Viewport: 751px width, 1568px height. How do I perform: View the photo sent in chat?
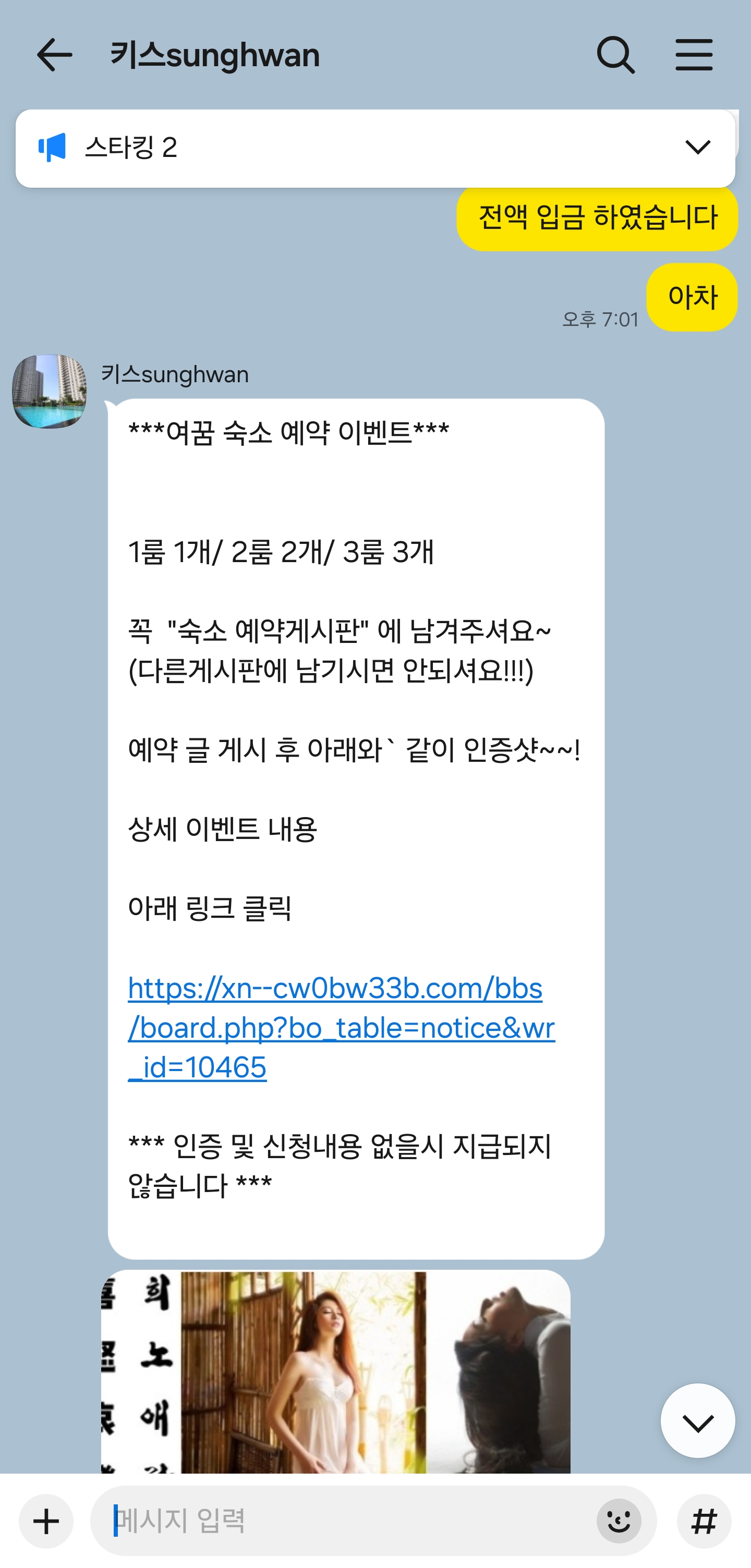335,1371
